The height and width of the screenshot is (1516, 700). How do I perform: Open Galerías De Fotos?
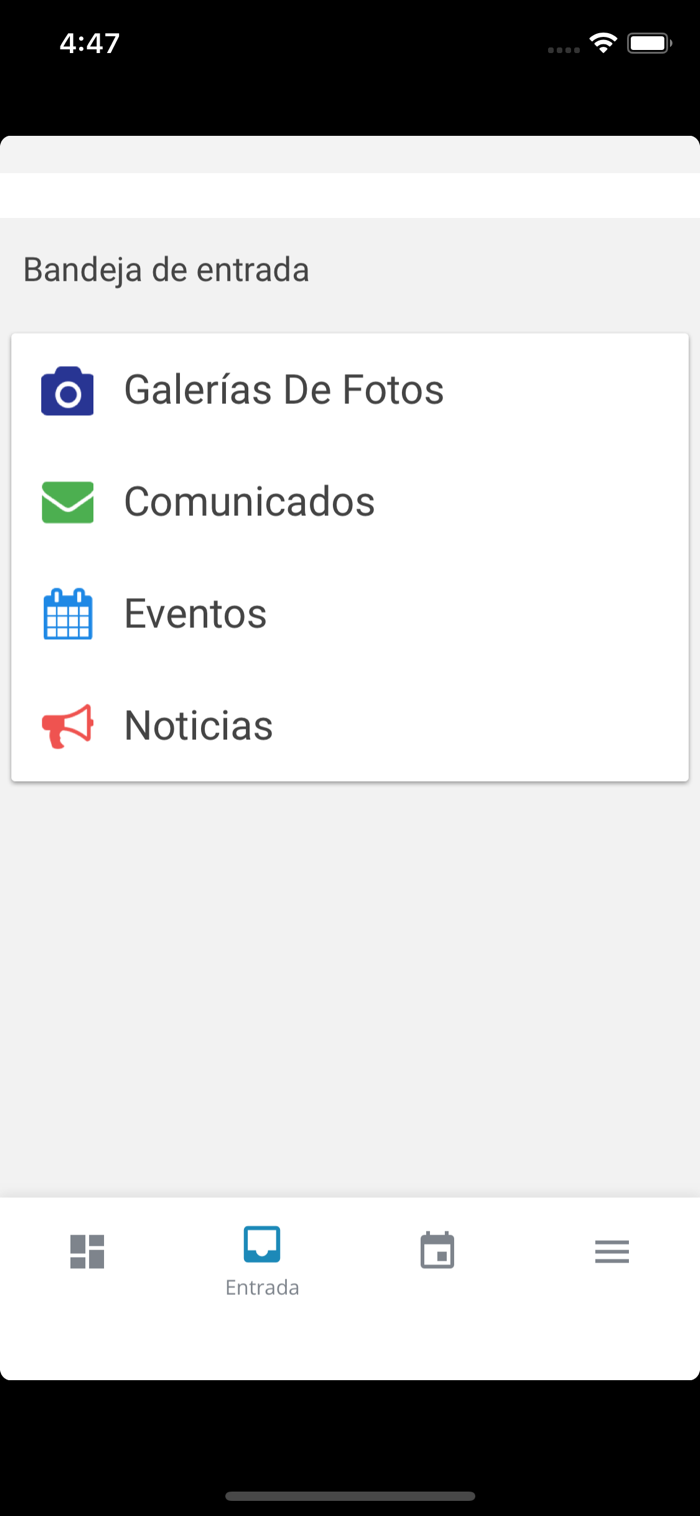(x=350, y=390)
